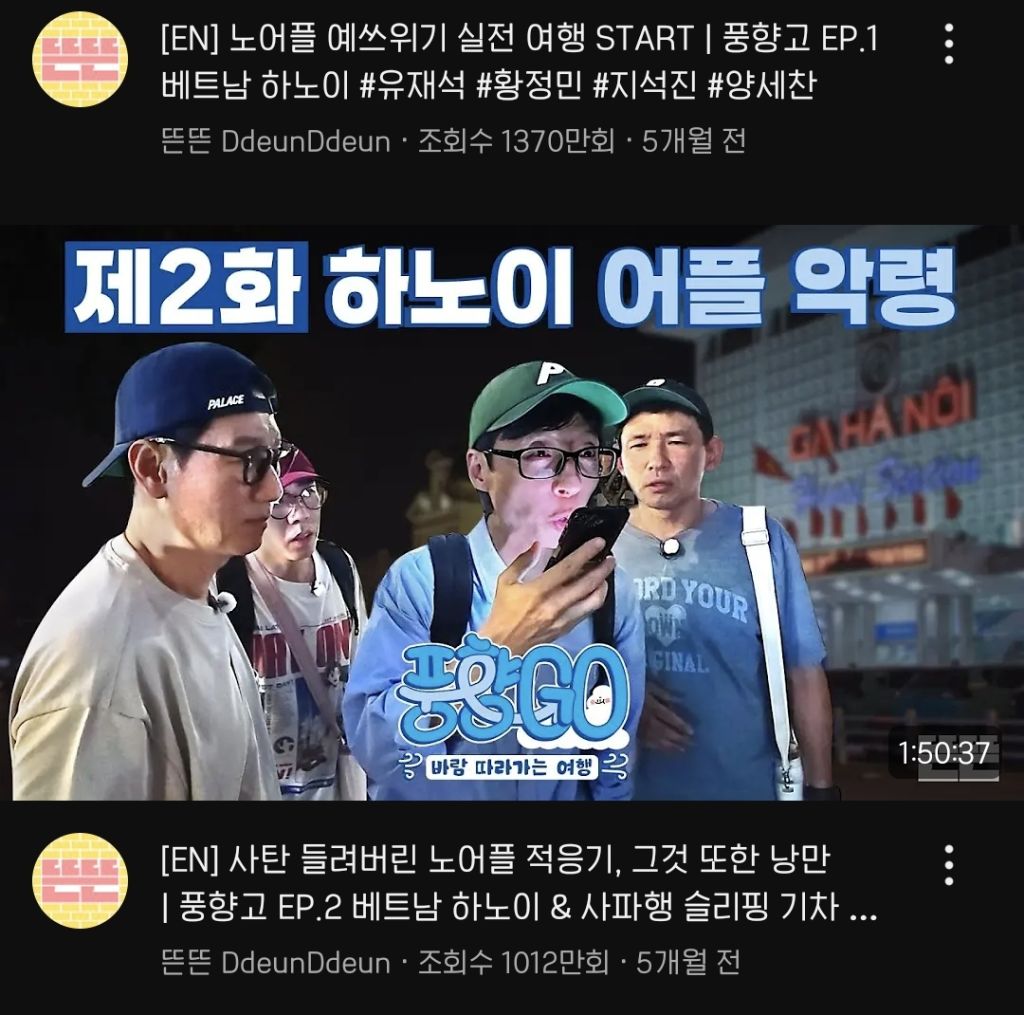The image size is (1024, 1015).
Task: Open overflow menu for 풍향고 EP.2 video
Action: tap(948, 865)
